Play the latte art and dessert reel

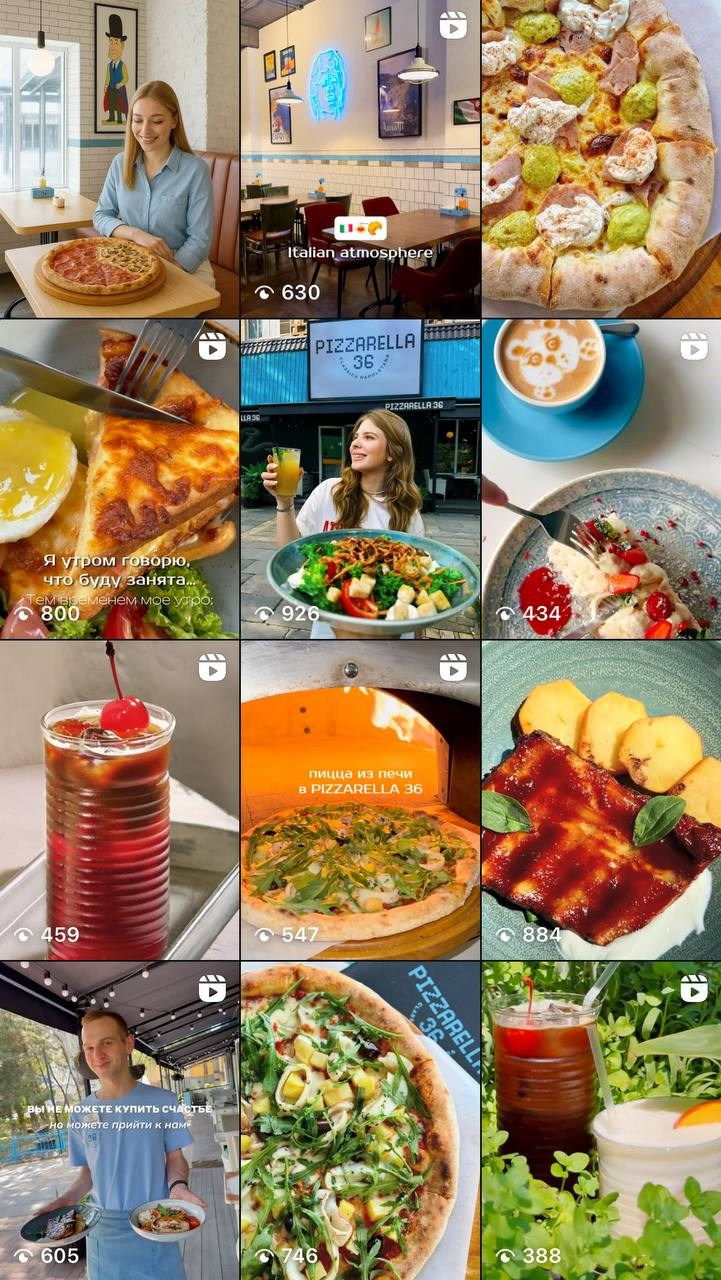click(x=601, y=479)
